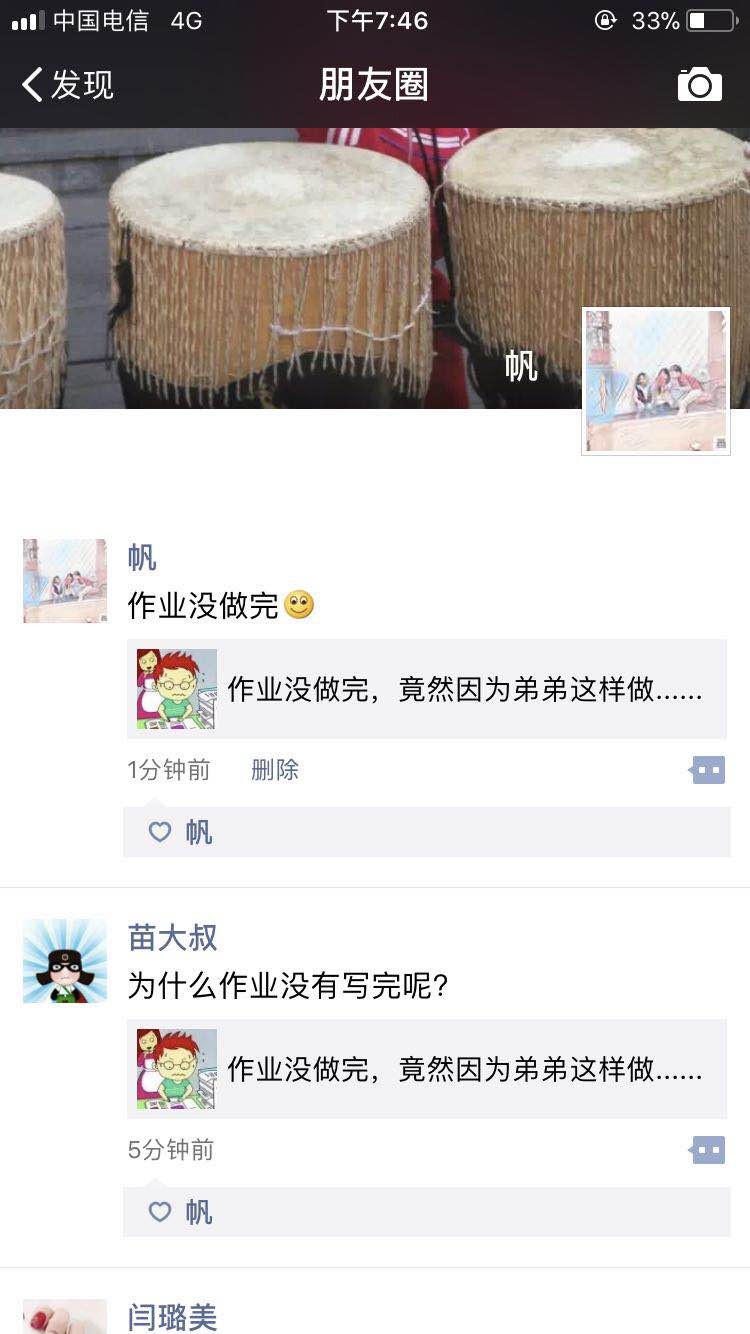Open comment menu on 帆's post
Image resolution: width=750 pixels, height=1334 pixels.
point(708,770)
